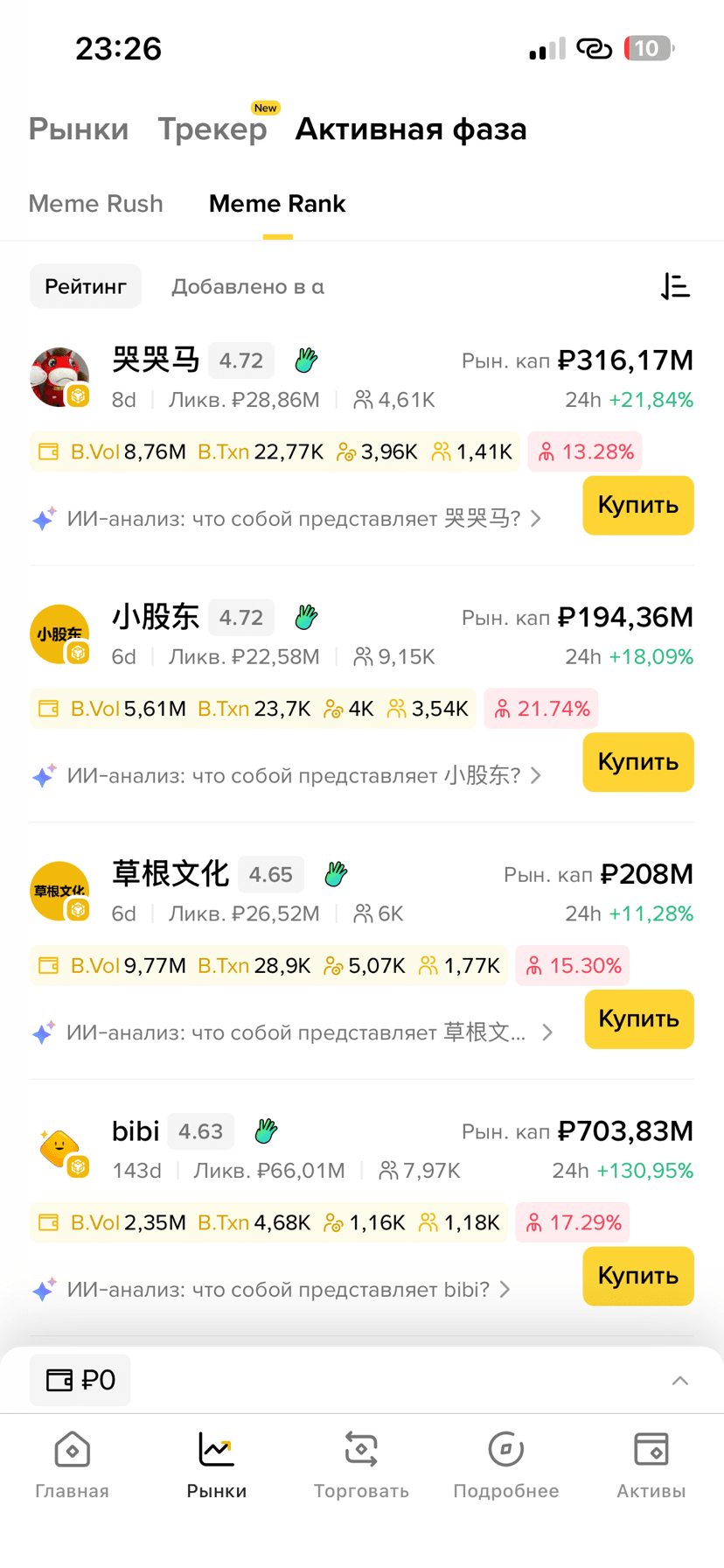Tap Купить for 小股东
Image resolution: width=724 pixels, height=1568 pixels.
(637, 762)
